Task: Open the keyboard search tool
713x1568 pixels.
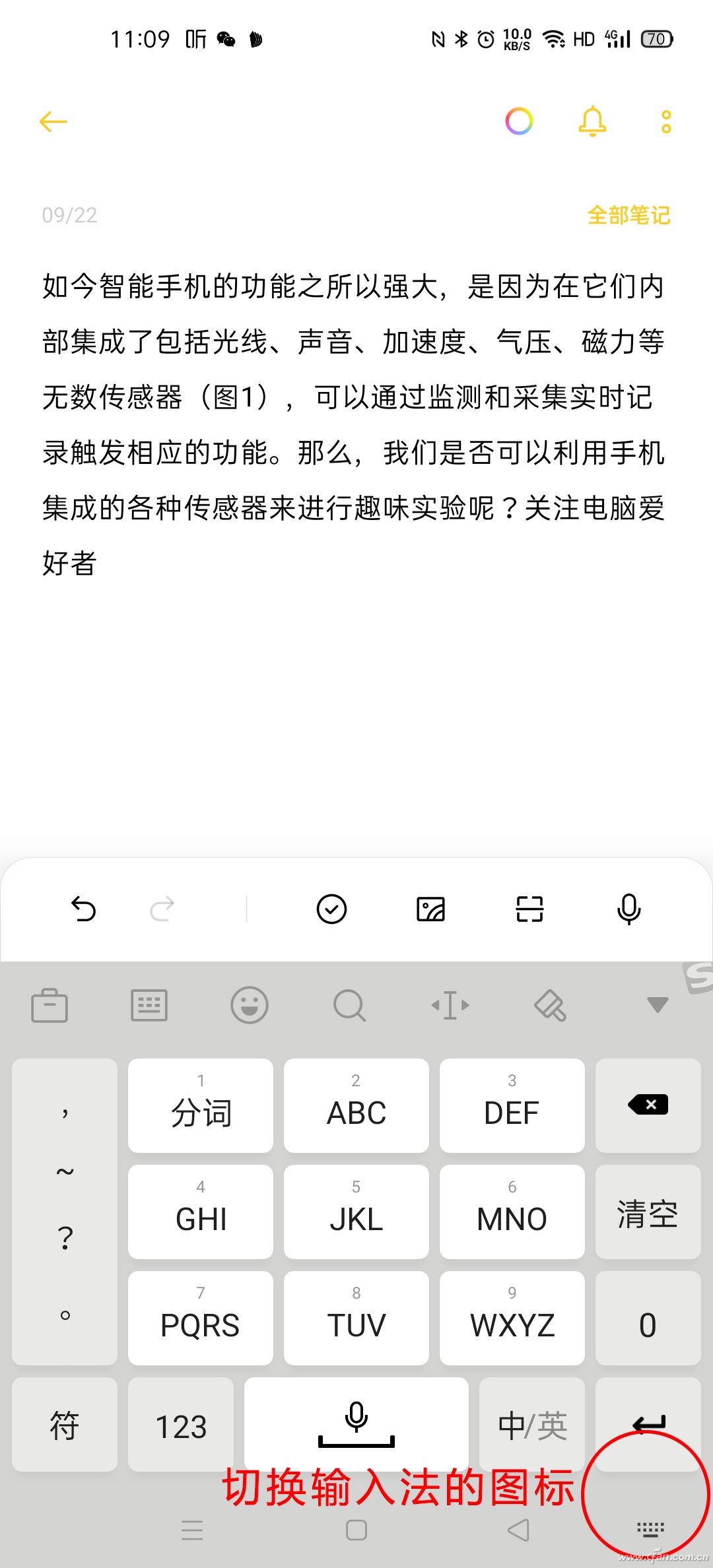Action: tap(349, 1005)
